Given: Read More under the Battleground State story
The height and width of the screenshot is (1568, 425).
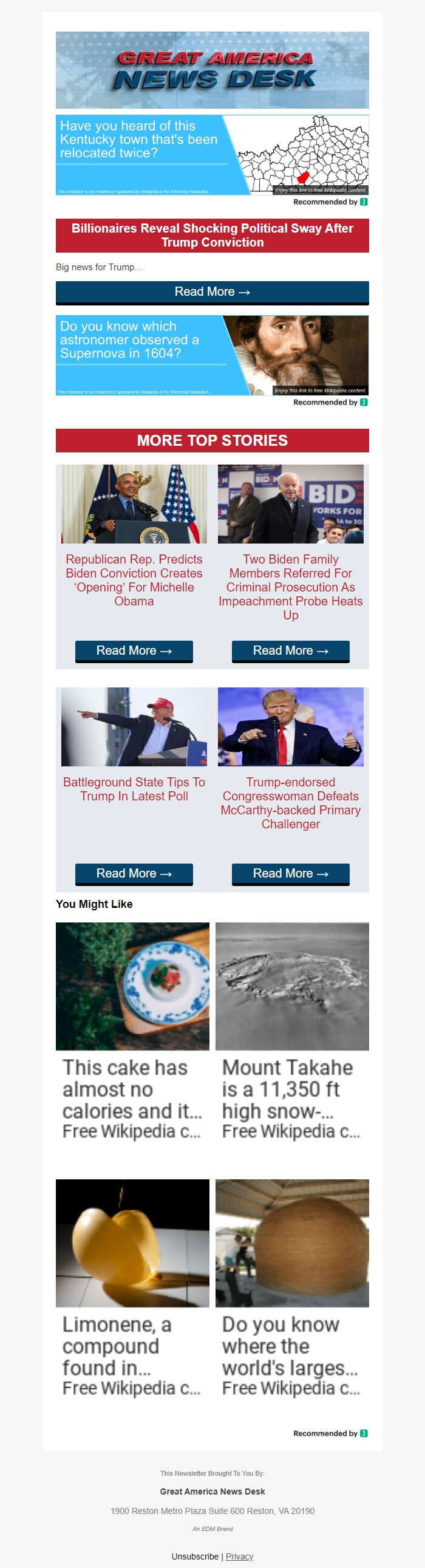Looking at the screenshot, I should click(134, 873).
